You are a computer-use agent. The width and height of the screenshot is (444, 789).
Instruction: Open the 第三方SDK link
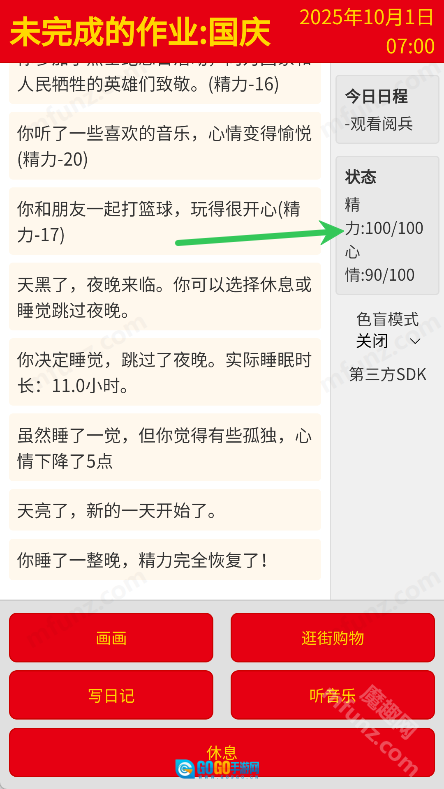[388, 374]
